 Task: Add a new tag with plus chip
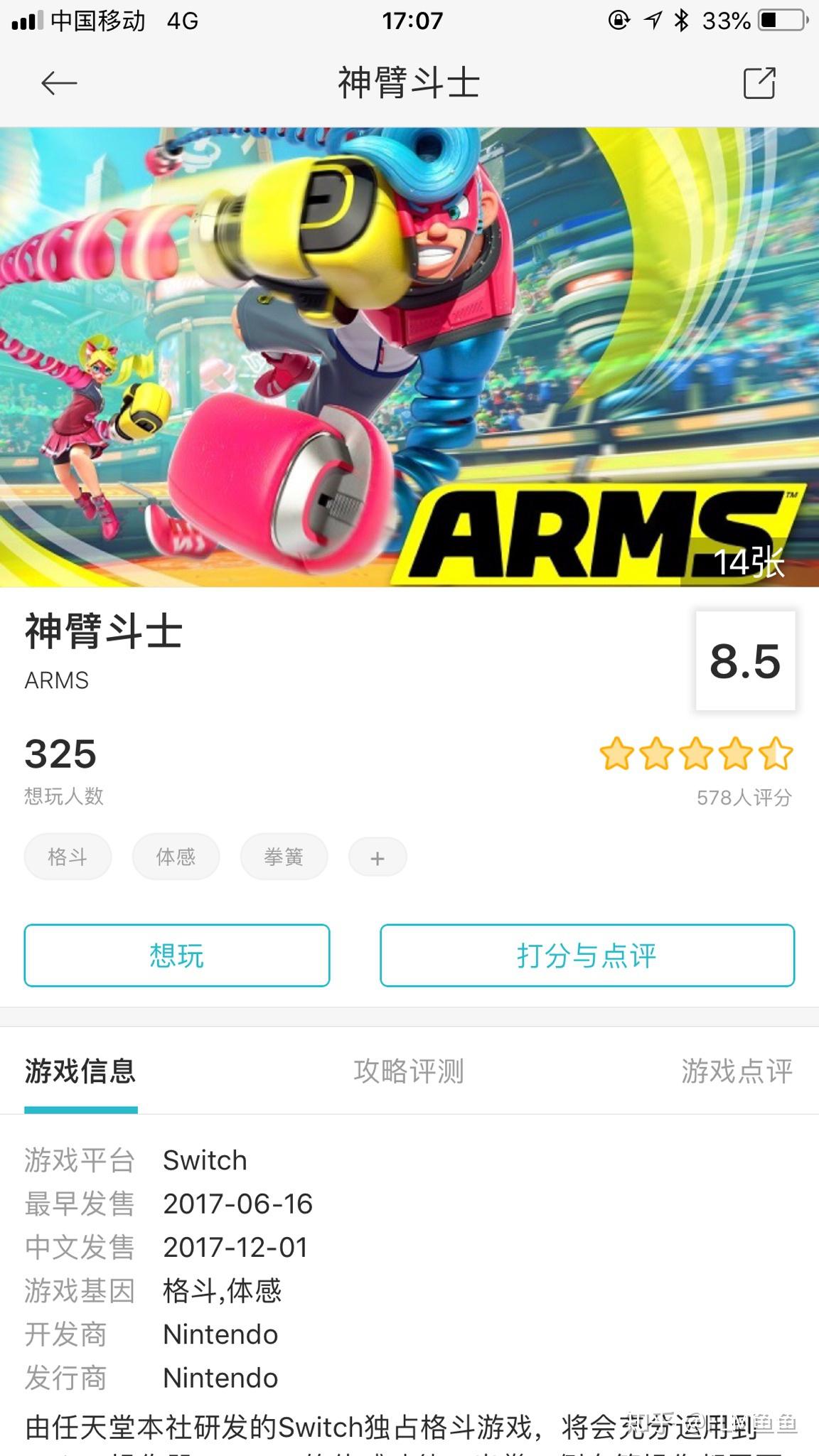[x=378, y=858]
